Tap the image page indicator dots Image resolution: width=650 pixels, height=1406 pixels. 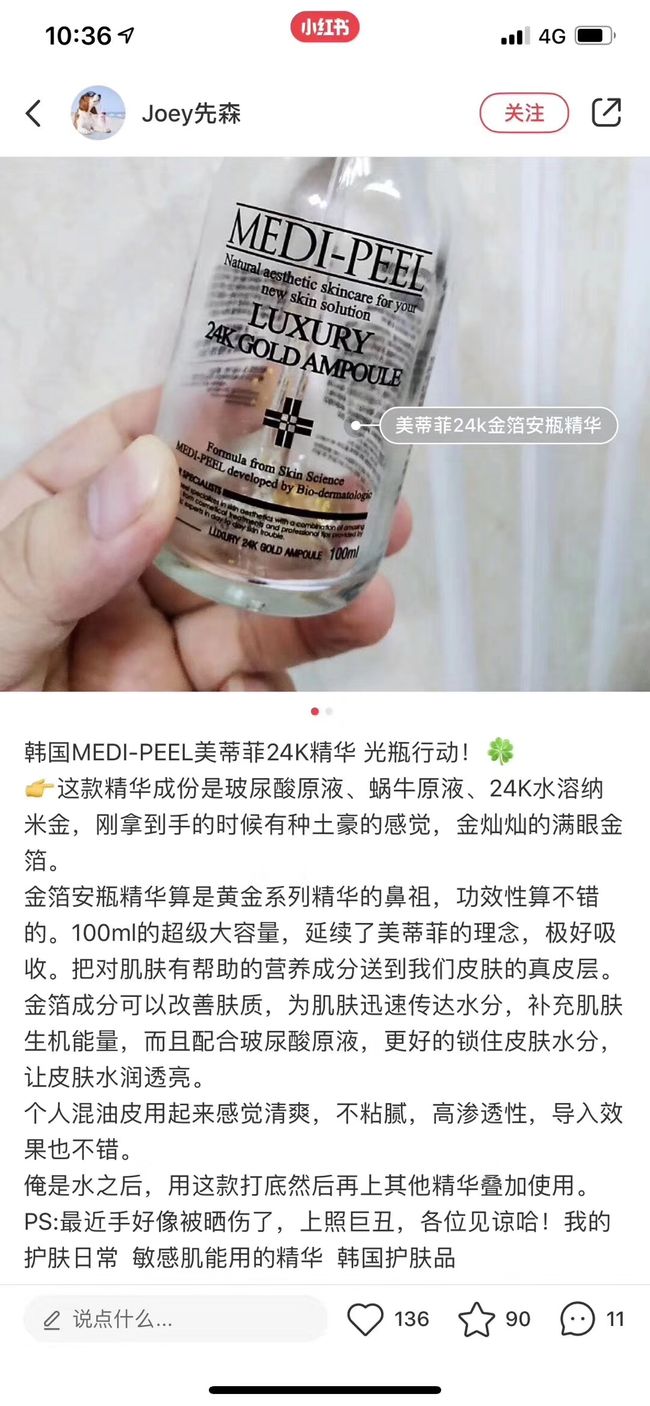pos(322,711)
